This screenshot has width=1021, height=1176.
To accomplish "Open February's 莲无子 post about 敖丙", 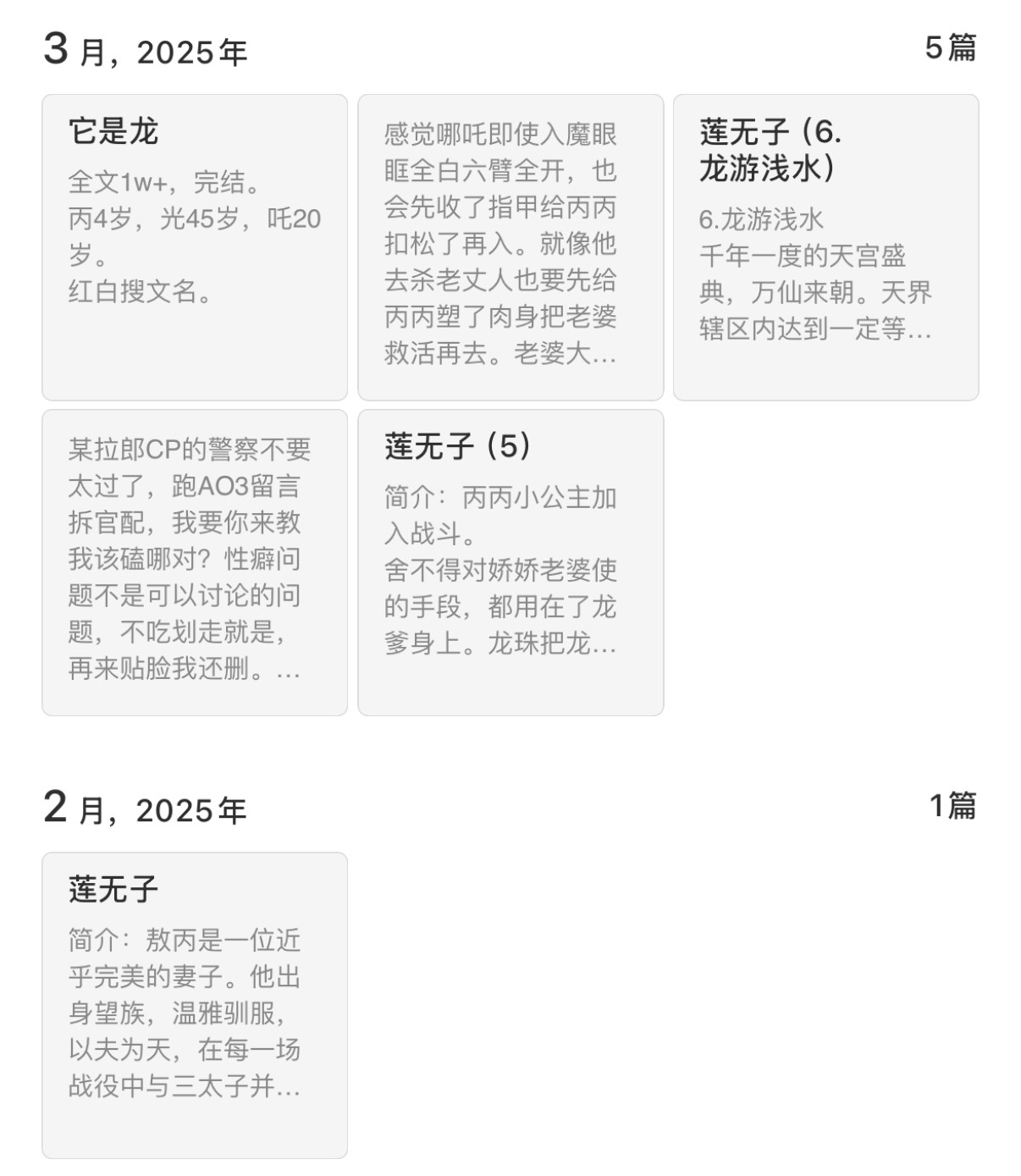I will (195, 1005).
